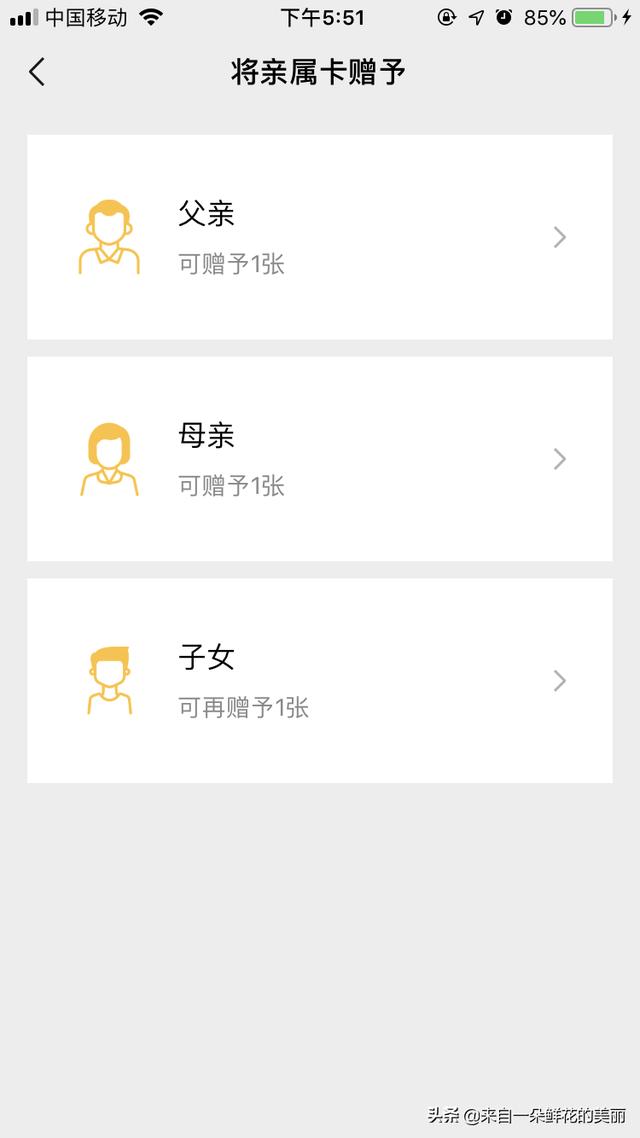The height and width of the screenshot is (1138, 640).
Task: Go back using the top-left arrow
Action: 37,72
